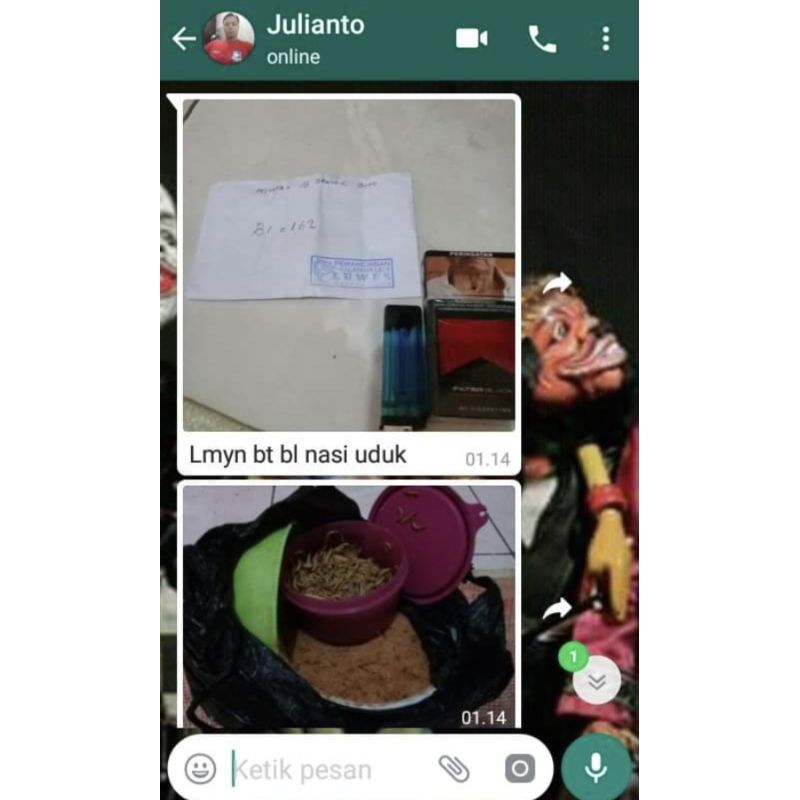Open the camera from message bar
The height and width of the screenshot is (800, 800).
[519, 768]
